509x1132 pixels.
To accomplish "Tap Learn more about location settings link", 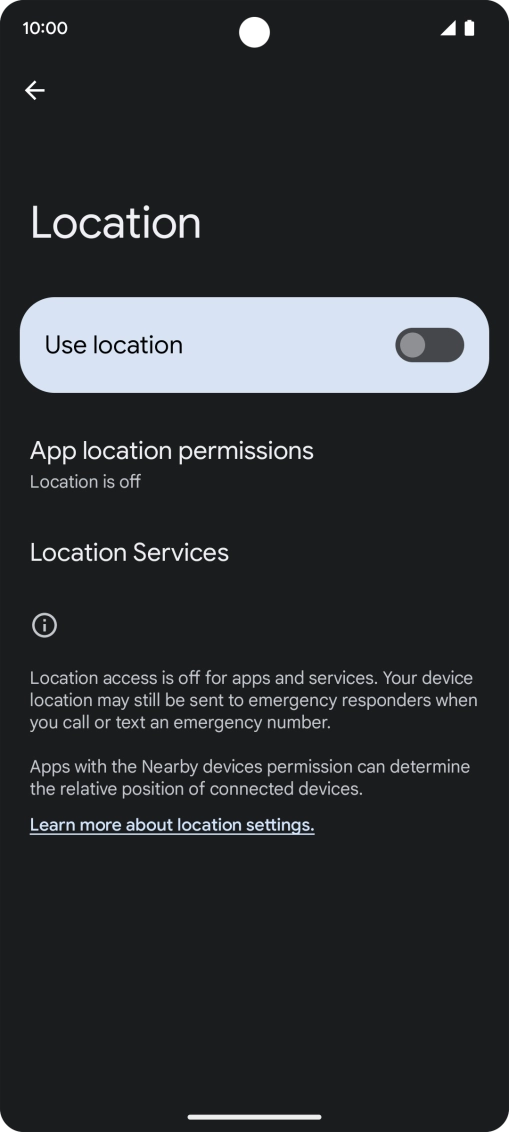I will point(172,824).
